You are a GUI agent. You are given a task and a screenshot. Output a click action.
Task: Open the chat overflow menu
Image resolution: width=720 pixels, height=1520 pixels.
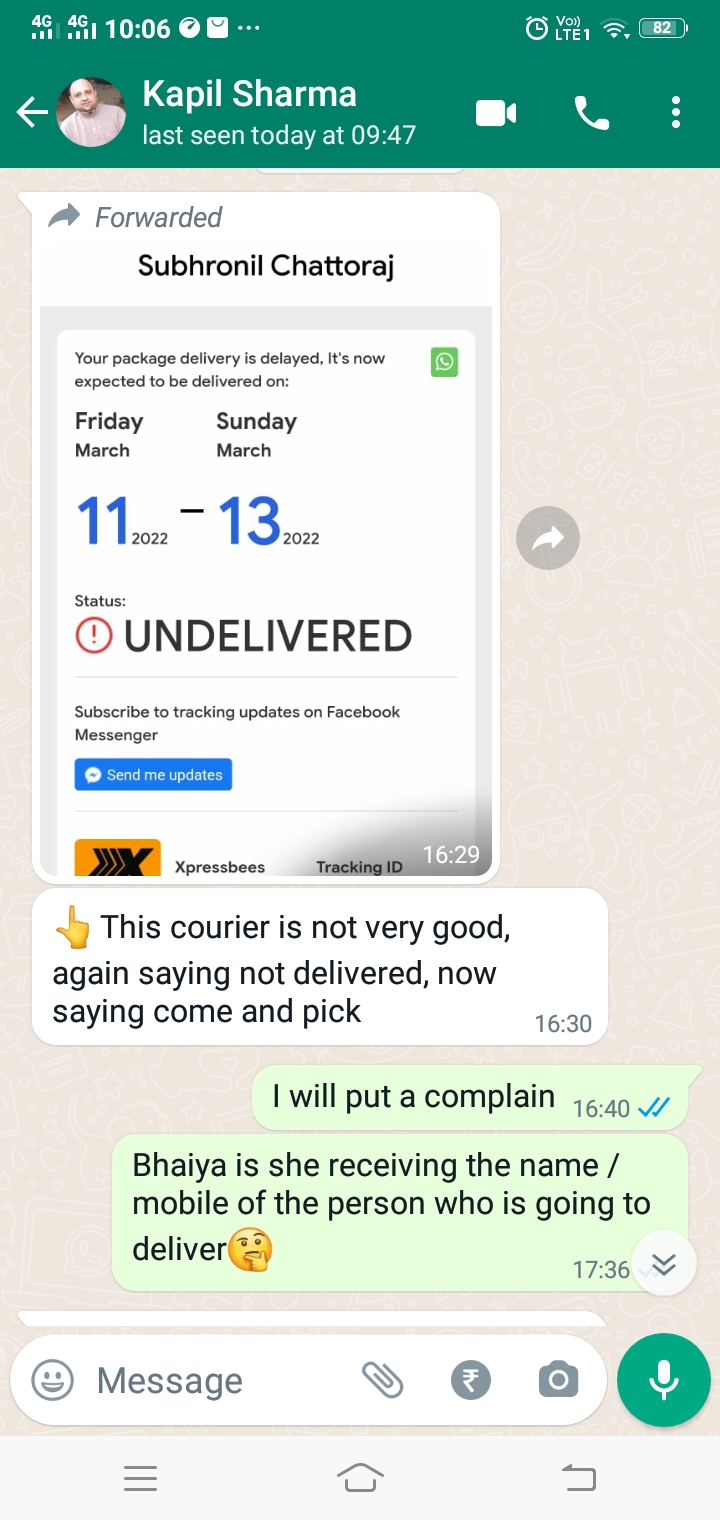(676, 113)
